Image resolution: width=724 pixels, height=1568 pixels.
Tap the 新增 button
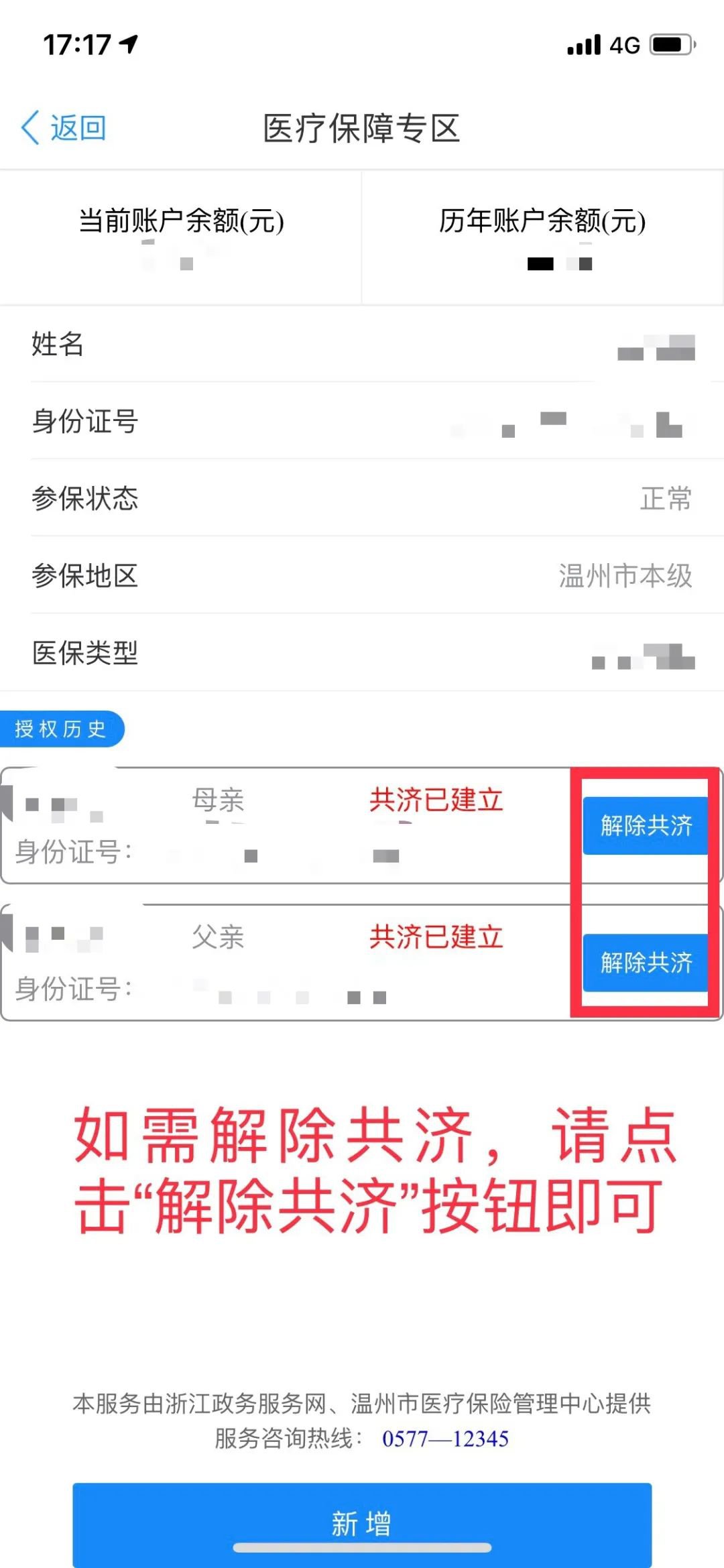[362, 1523]
